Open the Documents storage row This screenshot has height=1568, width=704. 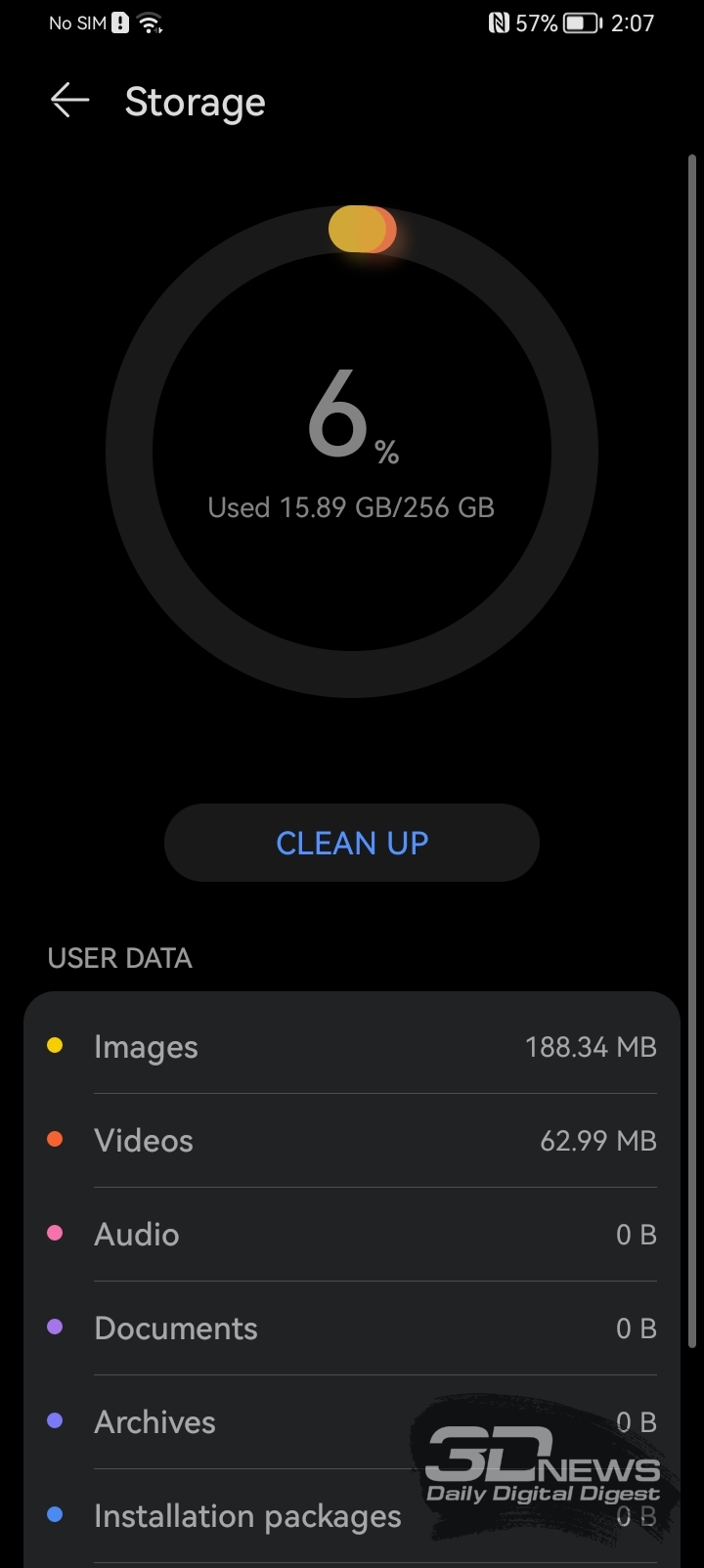pos(352,1328)
